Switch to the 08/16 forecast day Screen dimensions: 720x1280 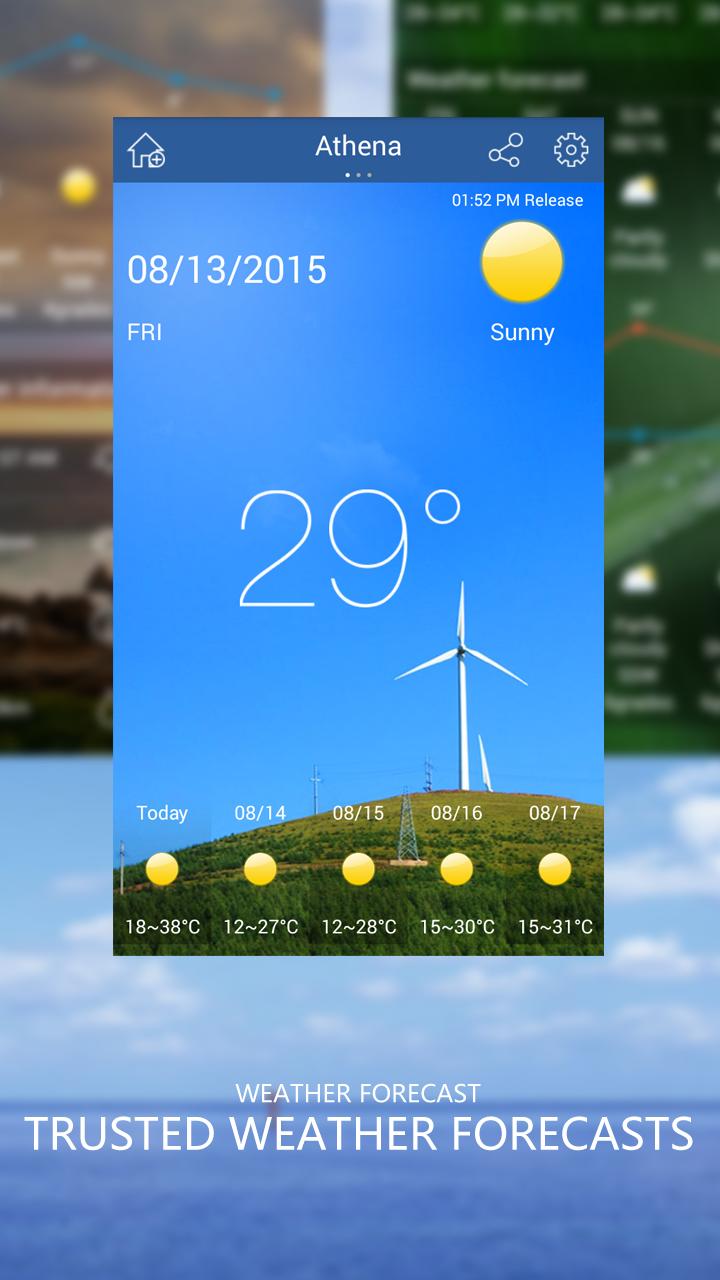(x=454, y=813)
